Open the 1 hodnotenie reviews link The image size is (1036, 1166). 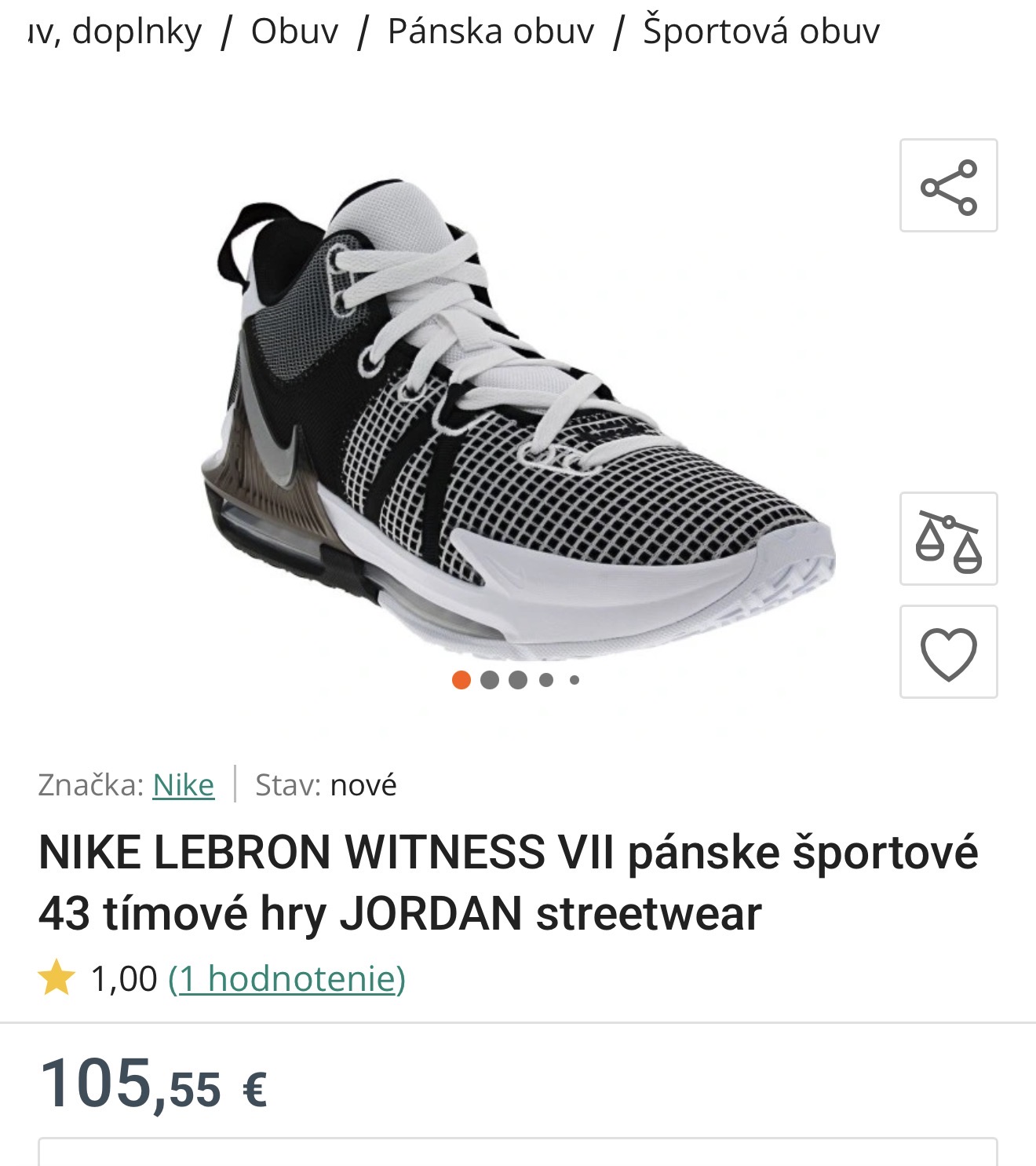click(x=286, y=979)
